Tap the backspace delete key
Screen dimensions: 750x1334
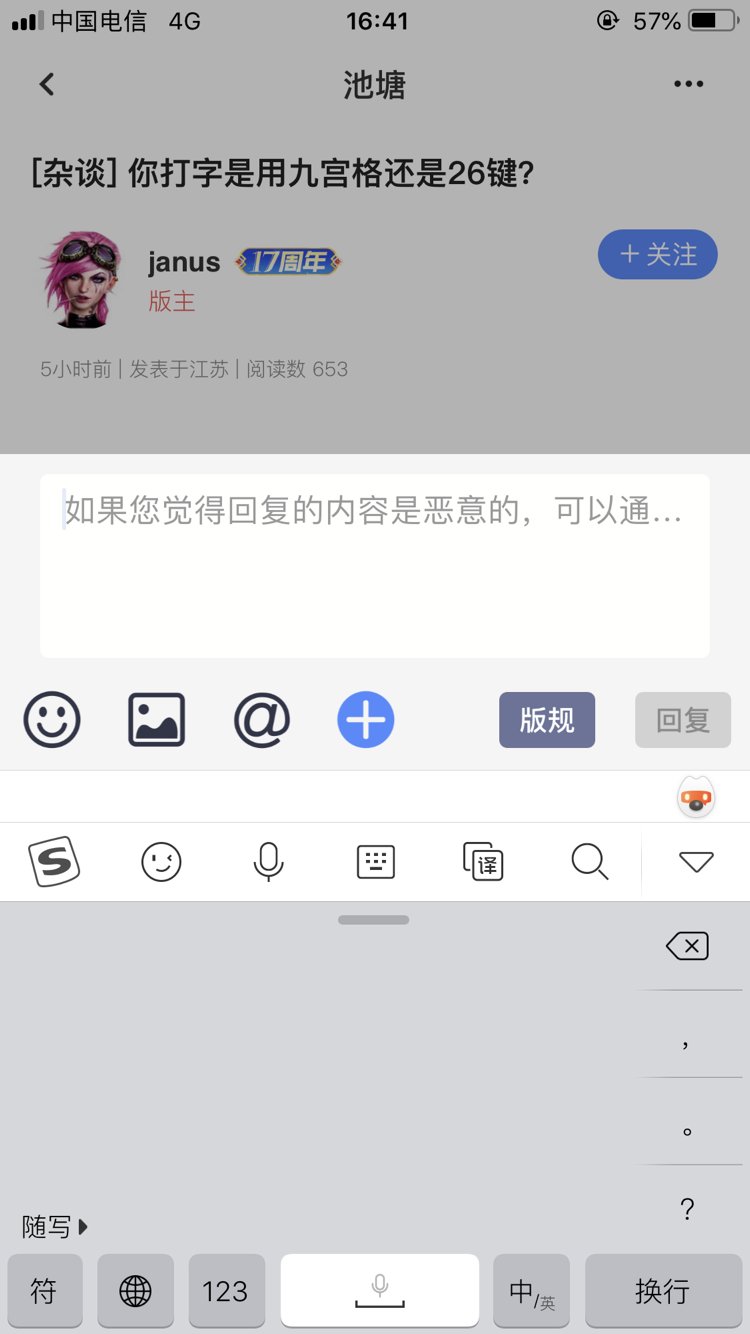(688, 946)
